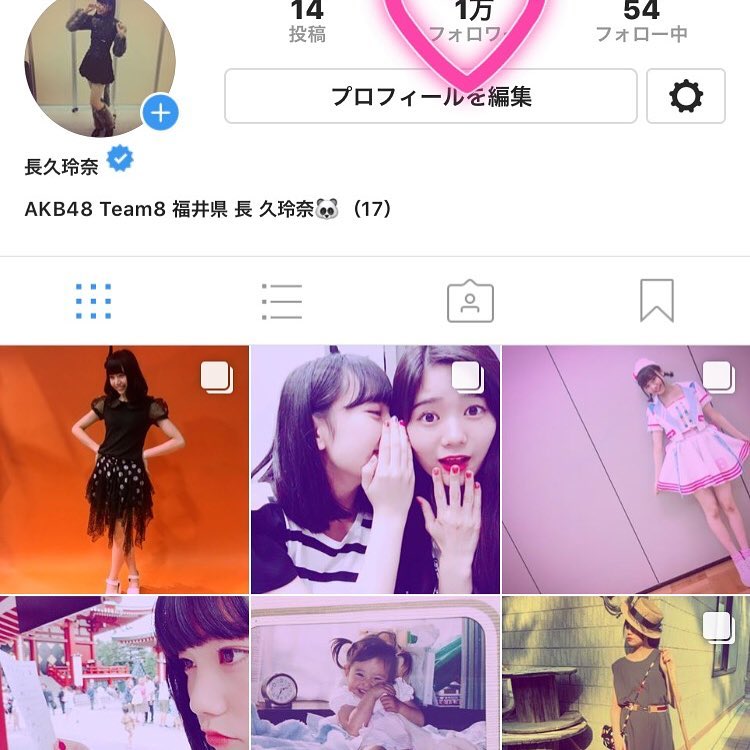Image resolution: width=750 pixels, height=750 pixels.
Task: Open post of two girls whispering
Action: [375, 469]
